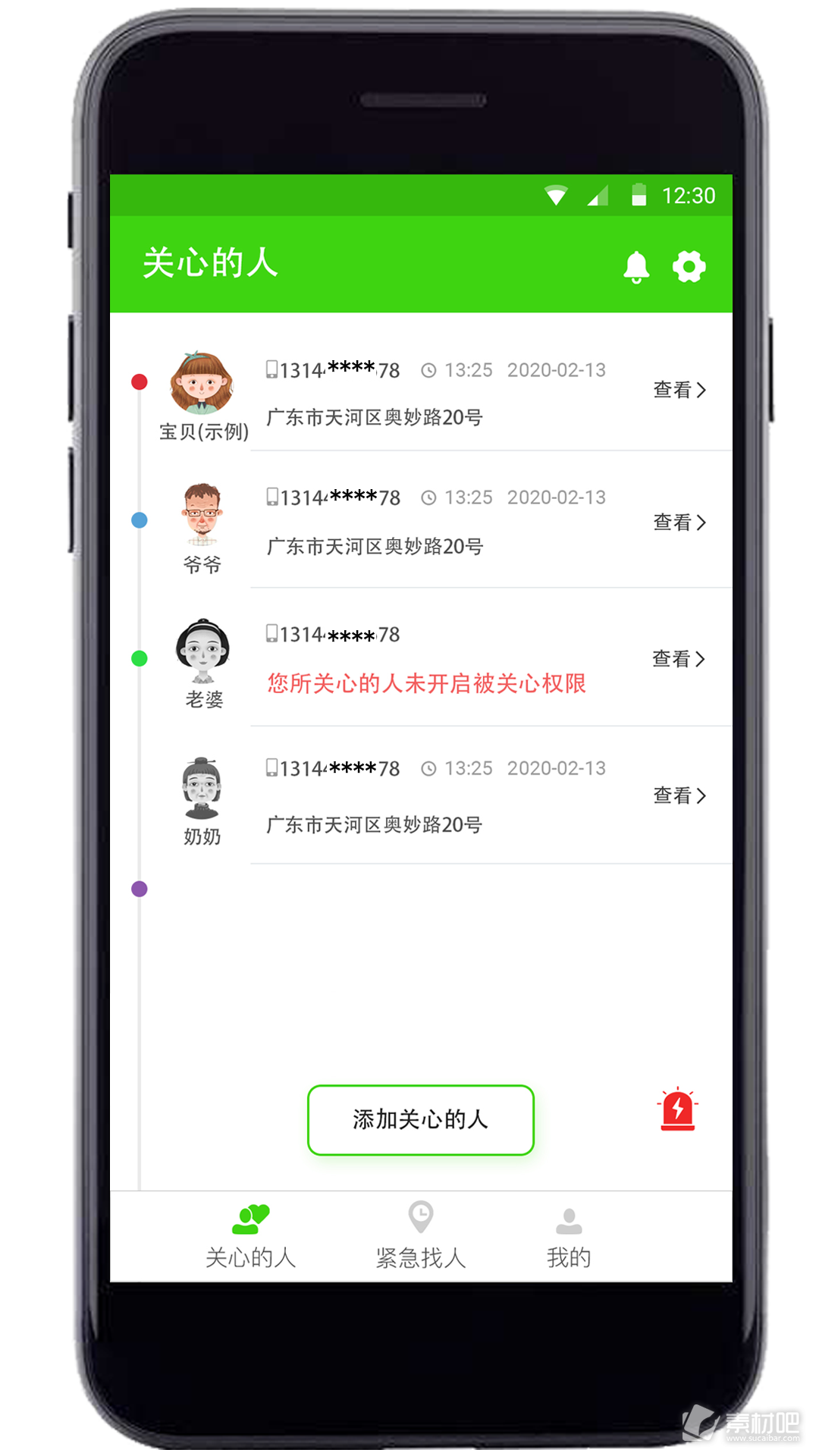Tap 添加关心的人 button

pos(421,1120)
